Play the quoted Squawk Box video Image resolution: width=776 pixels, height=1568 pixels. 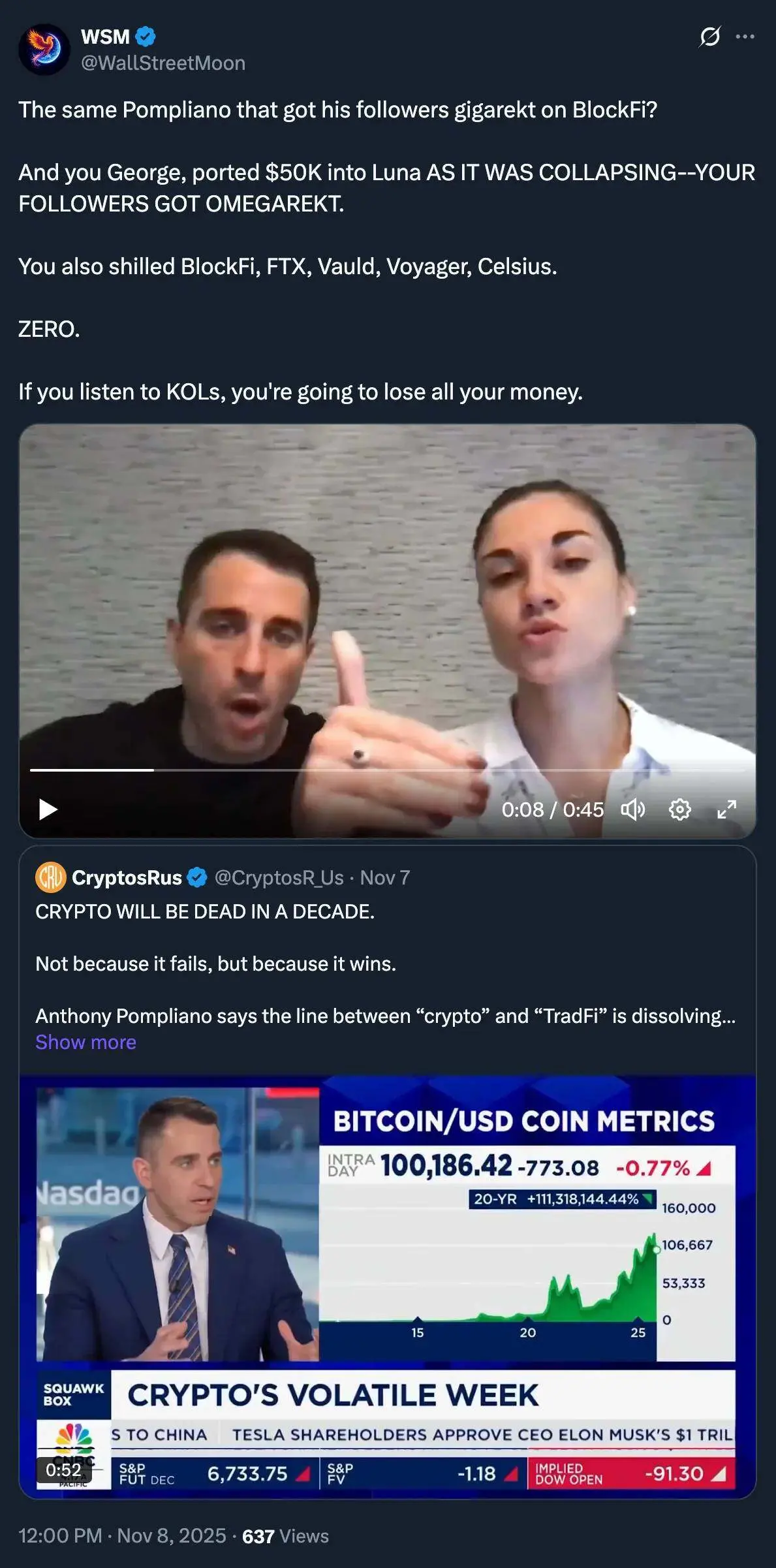click(x=387, y=1286)
